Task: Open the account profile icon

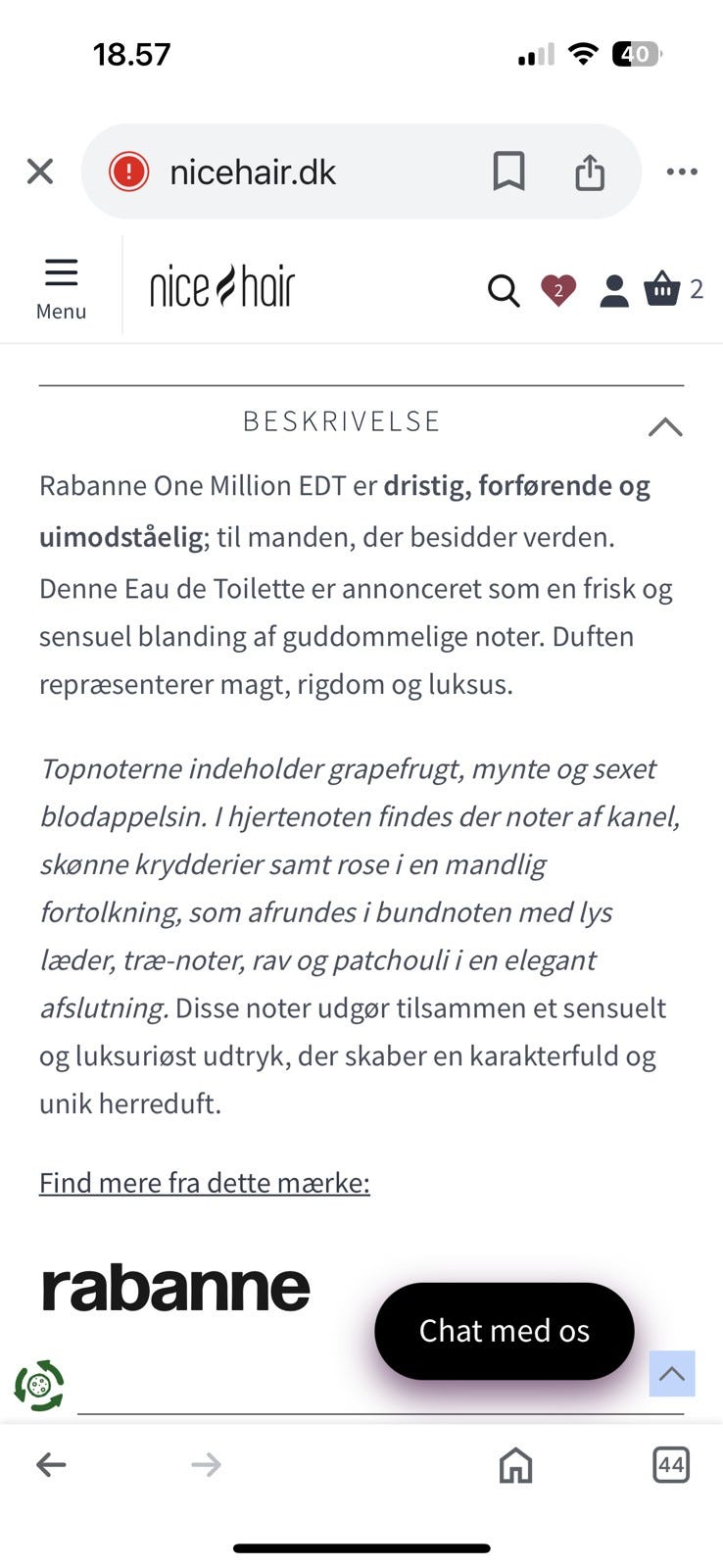Action: 613,290
